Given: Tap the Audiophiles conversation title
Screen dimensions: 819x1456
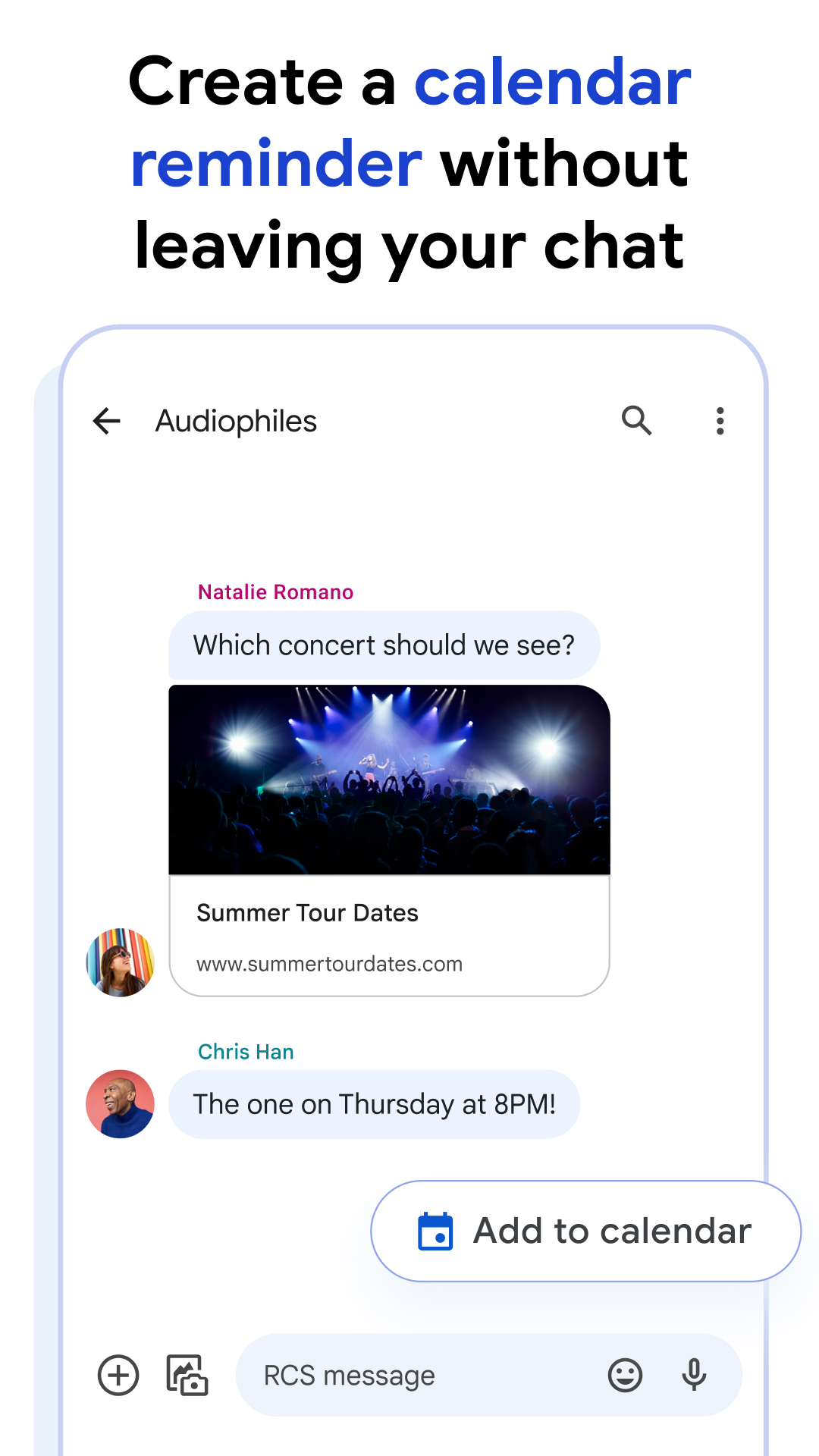Looking at the screenshot, I should (235, 421).
